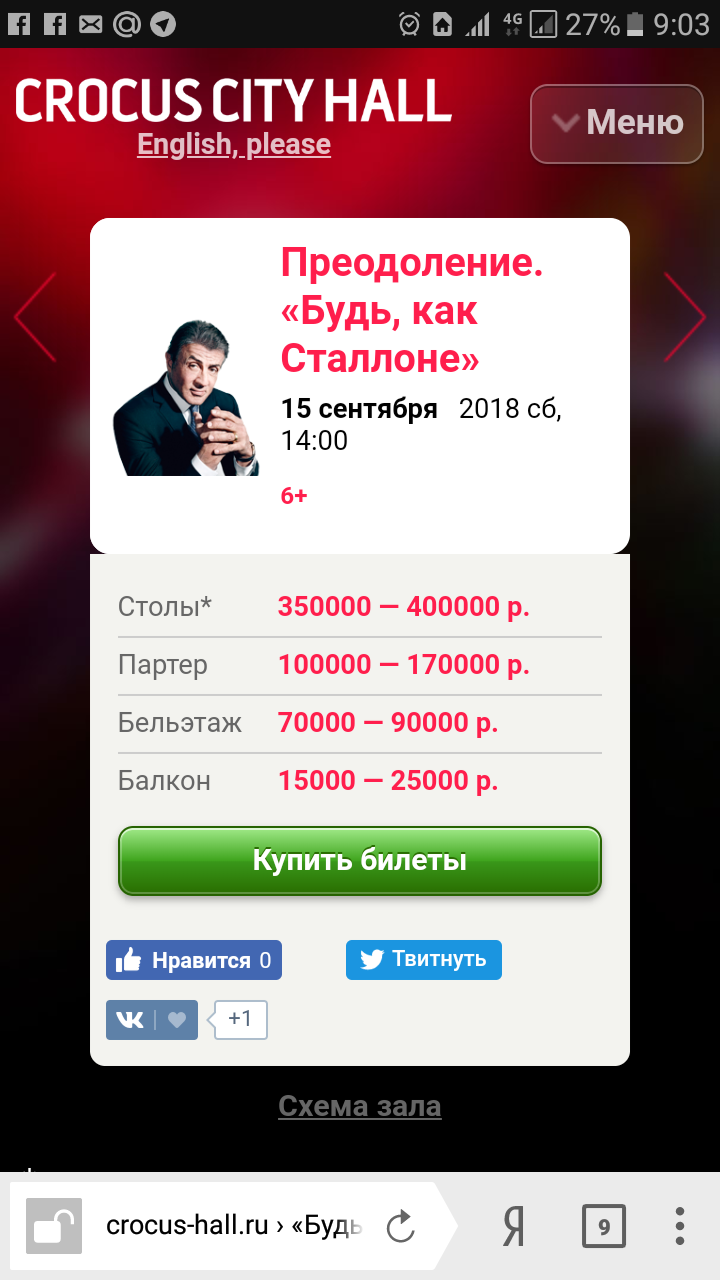720x1280 pixels.
Task: Tweet the event via Твитнуть
Action: point(424,959)
